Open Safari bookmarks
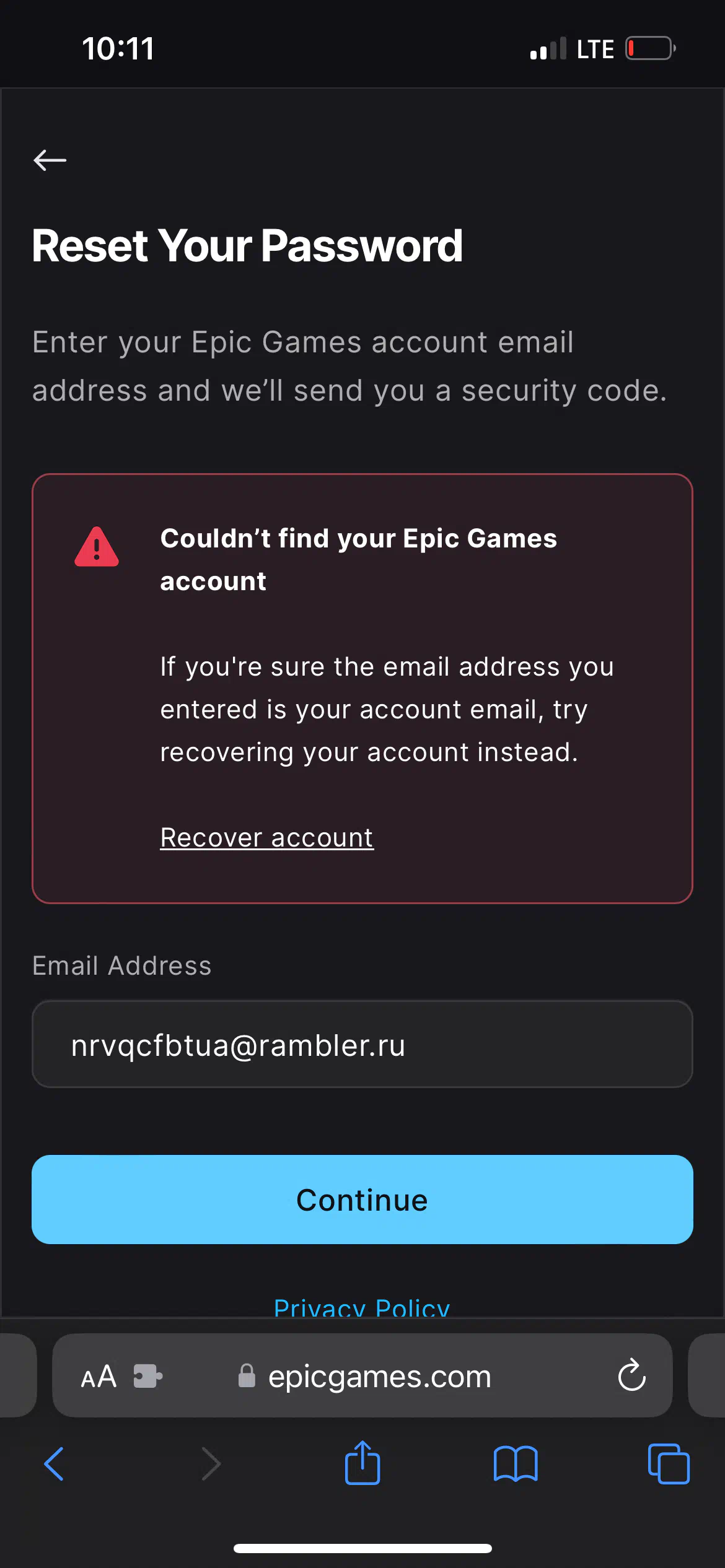 coord(516,1463)
